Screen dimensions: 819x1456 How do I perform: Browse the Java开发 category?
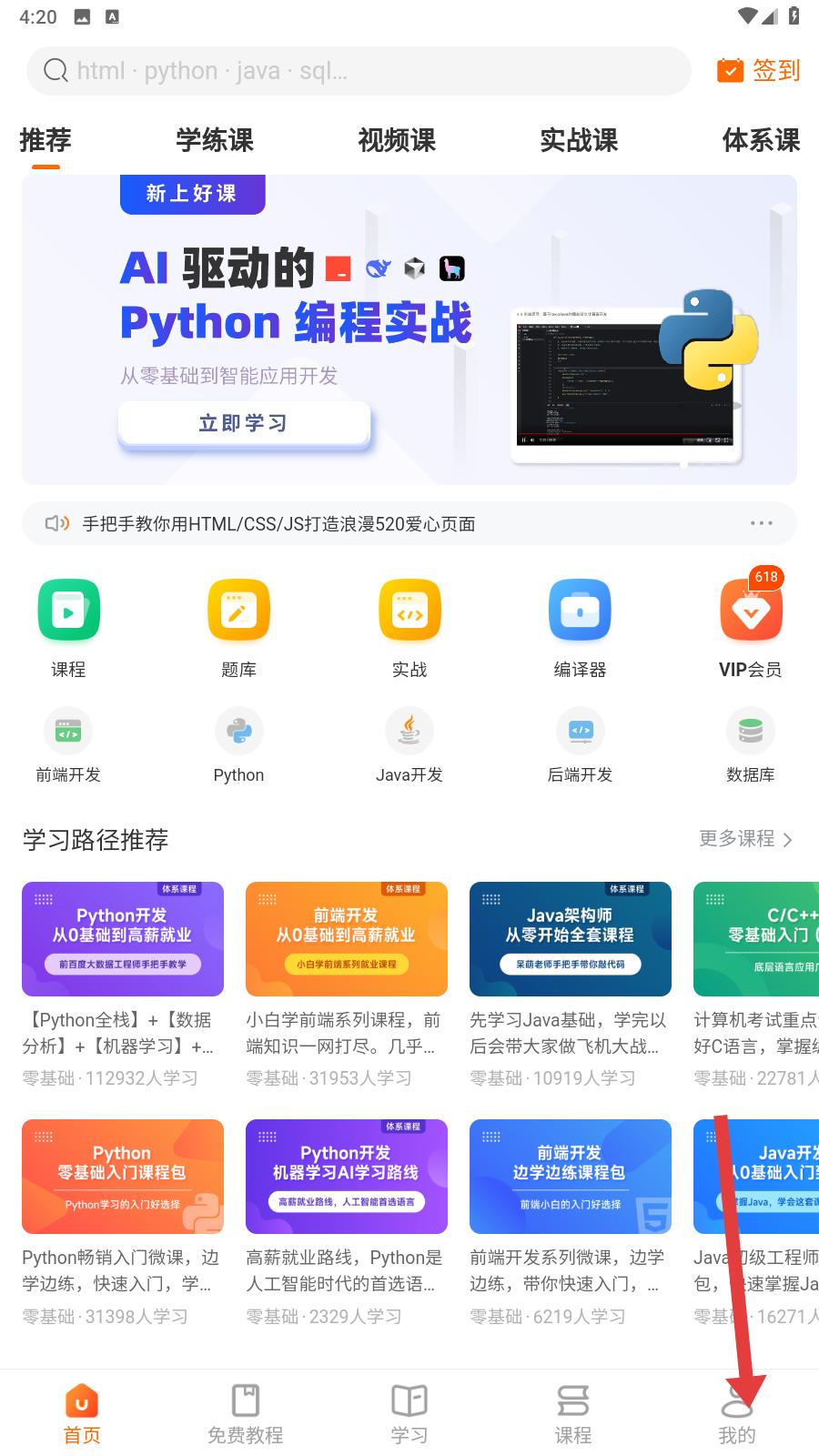point(409,746)
